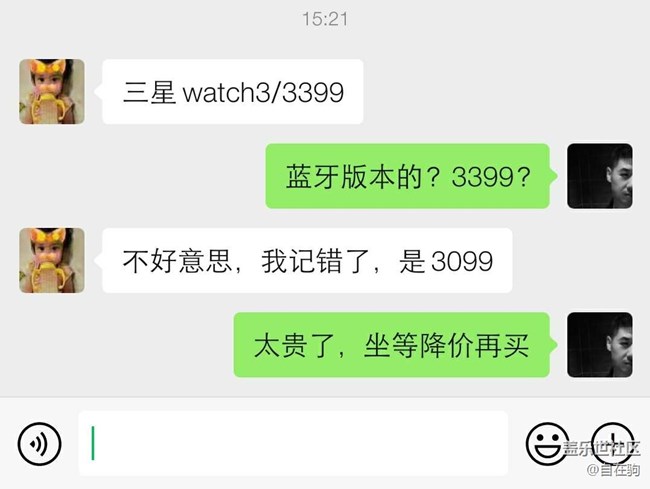The image size is (650, 489).
Task: Open my avatar beside 蓝牙版本的？3399？
Action: pyautogui.click(x=599, y=176)
